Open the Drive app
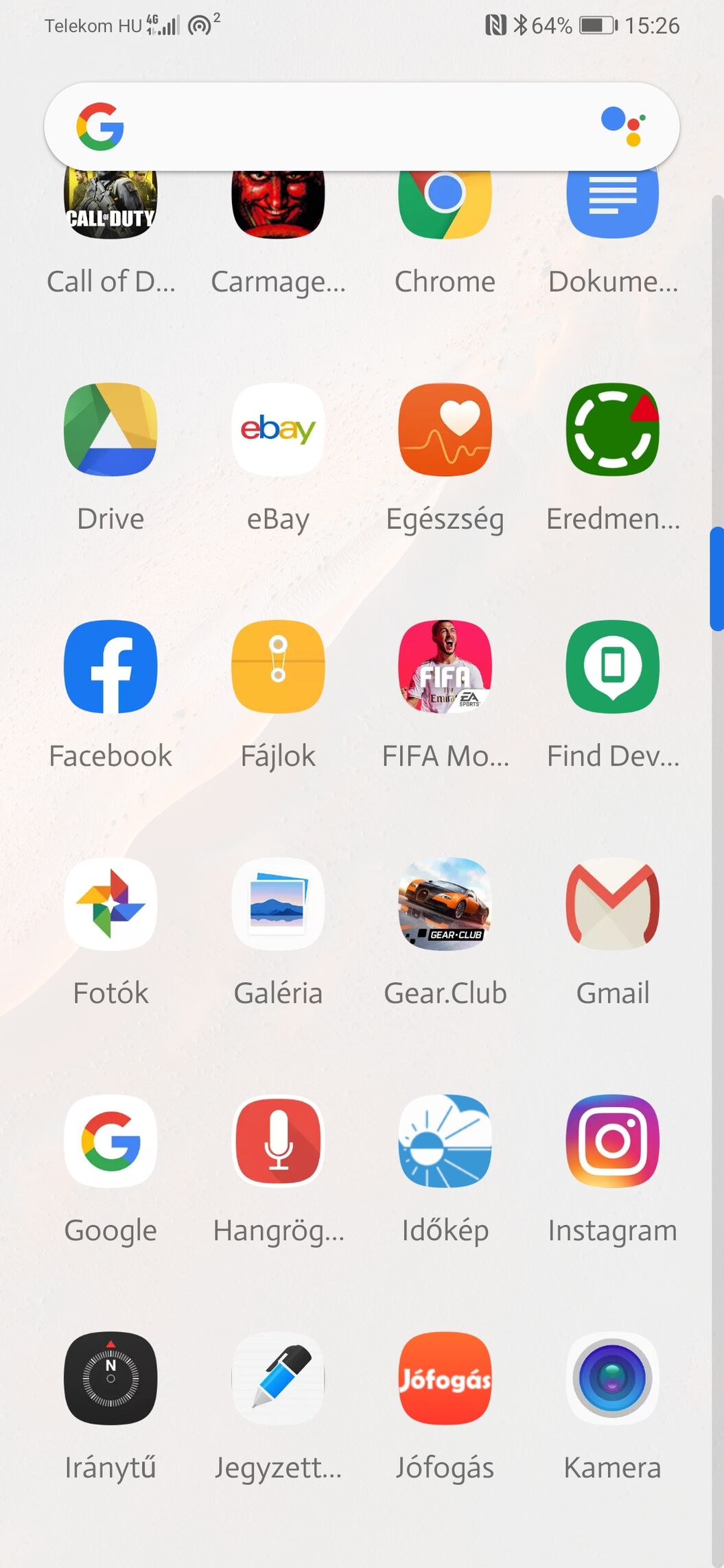Screen dimensions: 724x1568 pos(110,430)
